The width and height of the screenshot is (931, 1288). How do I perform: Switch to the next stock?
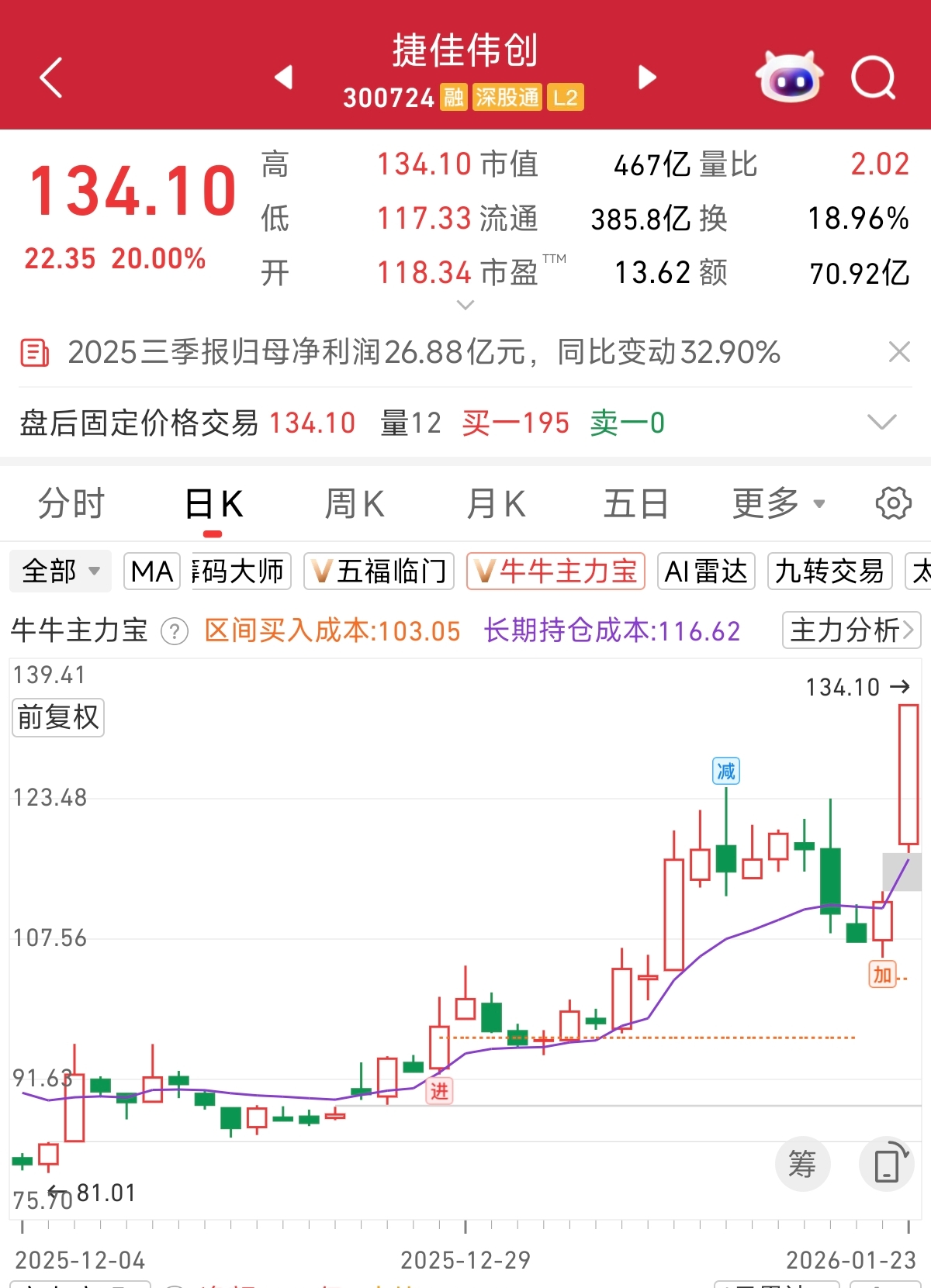coord(647,78)
